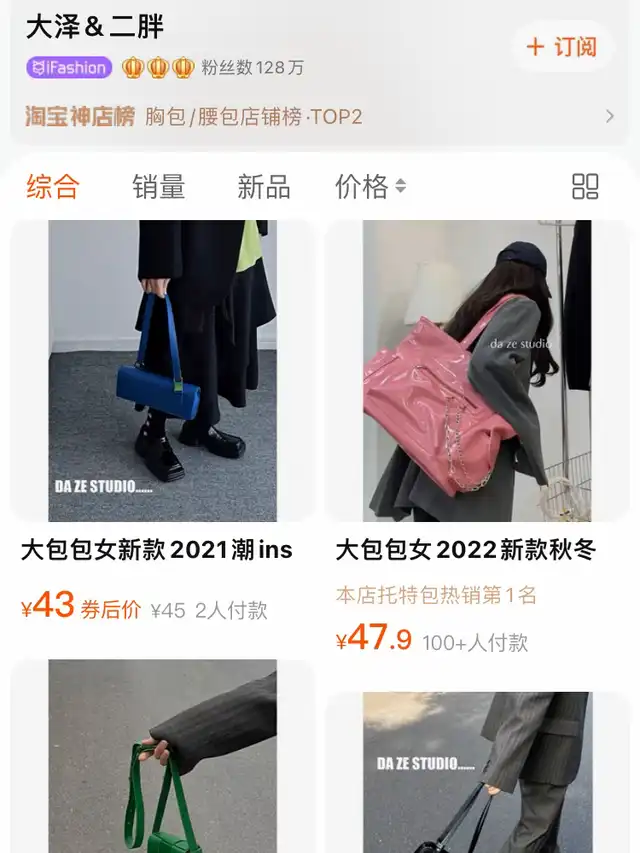Select the 综合 sort tab
640x853 pixels.
pos(53,186)
